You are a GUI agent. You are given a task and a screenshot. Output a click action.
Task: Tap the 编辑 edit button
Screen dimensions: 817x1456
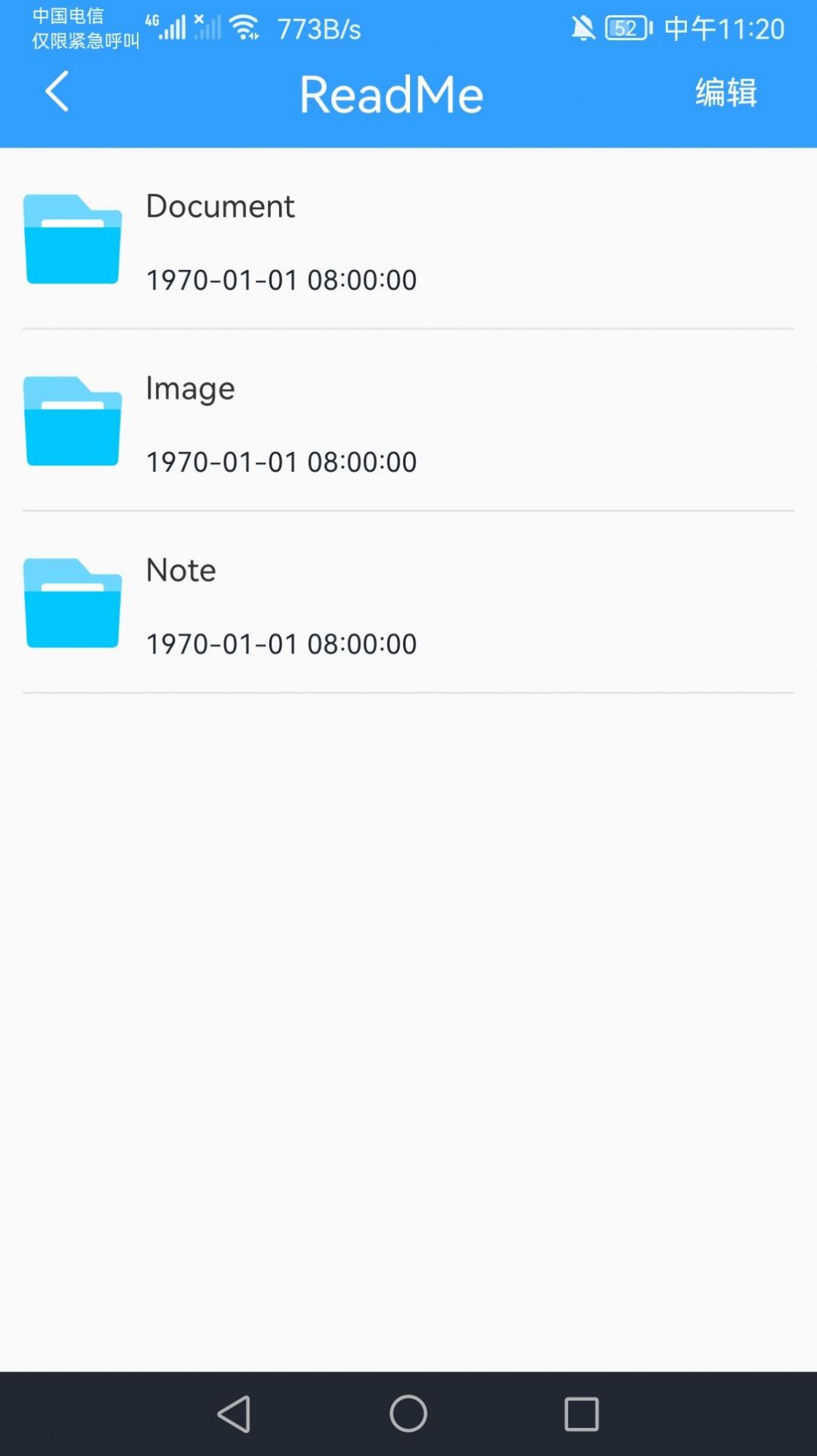coord(725,93)
